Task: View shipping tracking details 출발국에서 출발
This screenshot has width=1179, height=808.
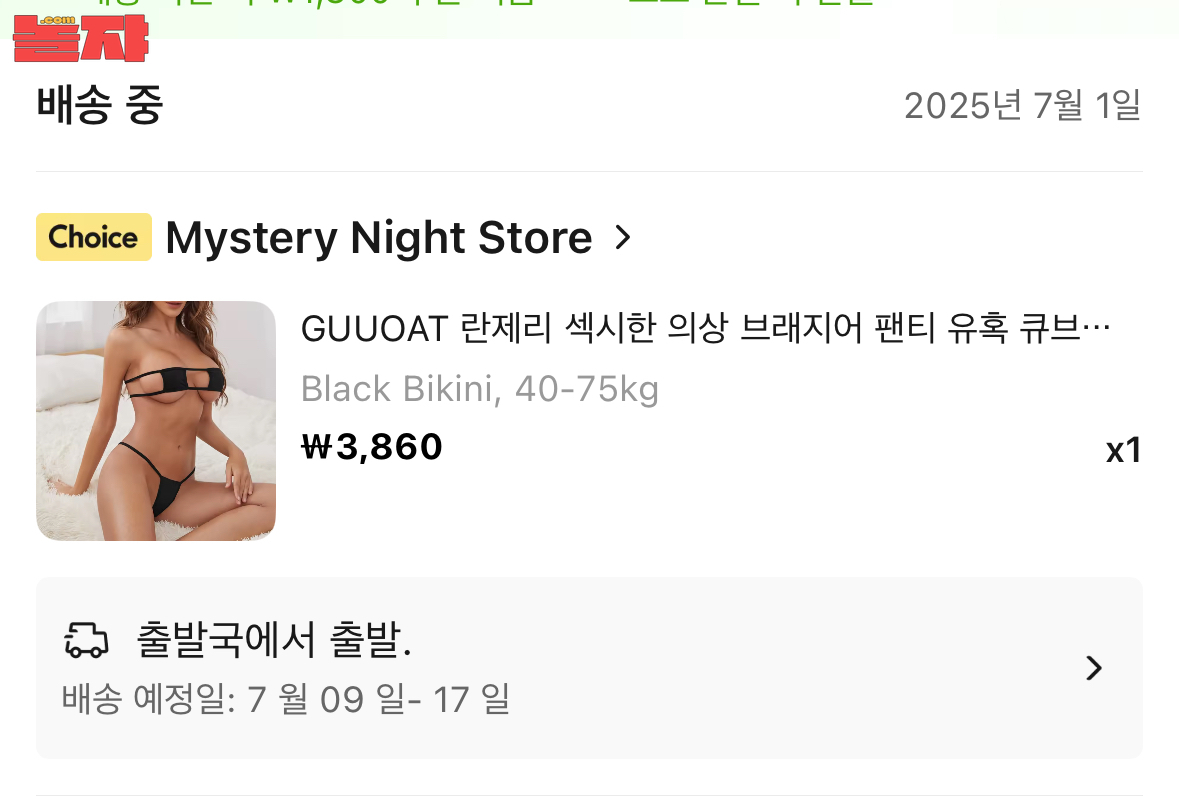Action: (x=588, y=667)
